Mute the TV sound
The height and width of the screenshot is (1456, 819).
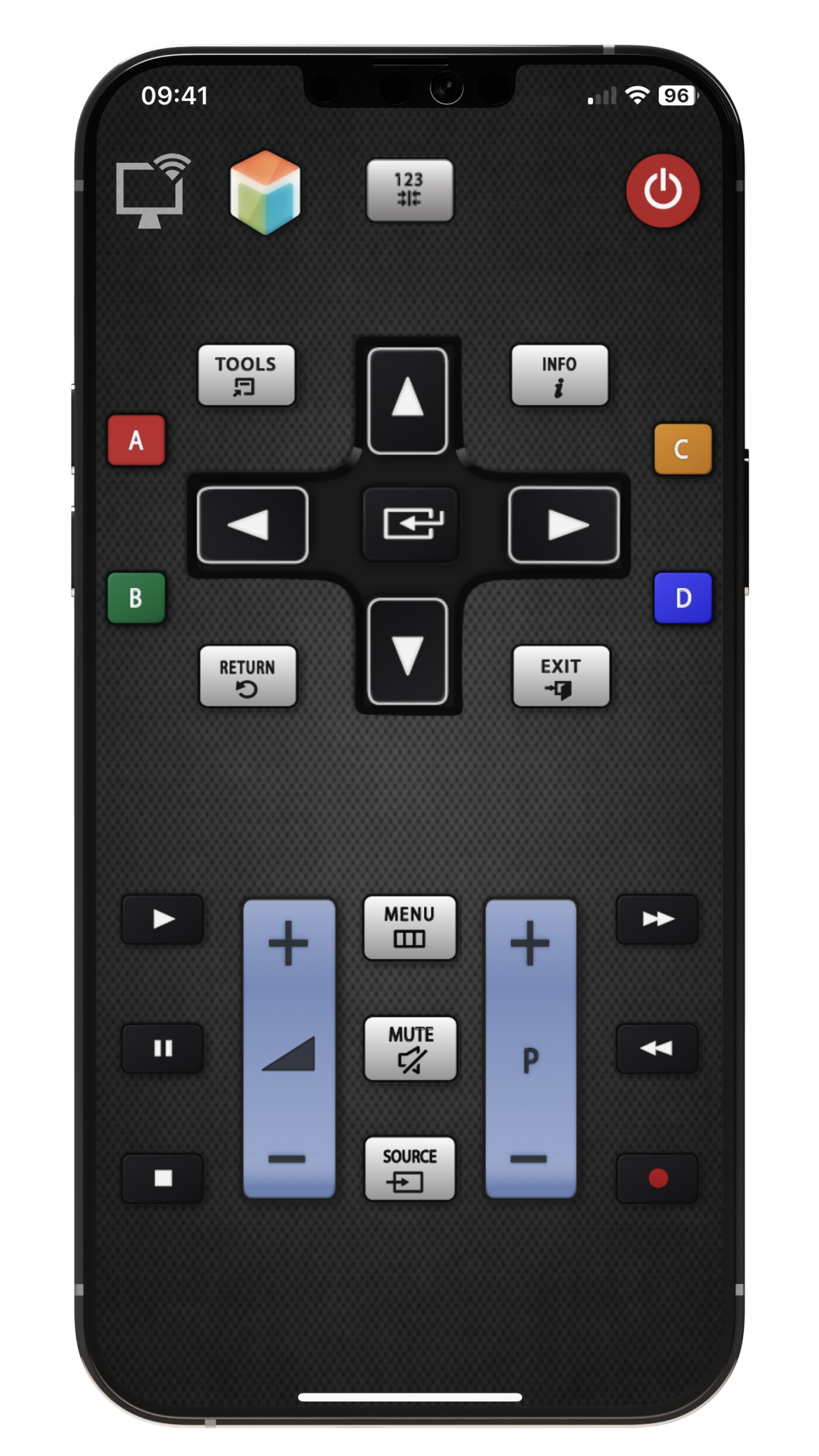(410, 1048)
